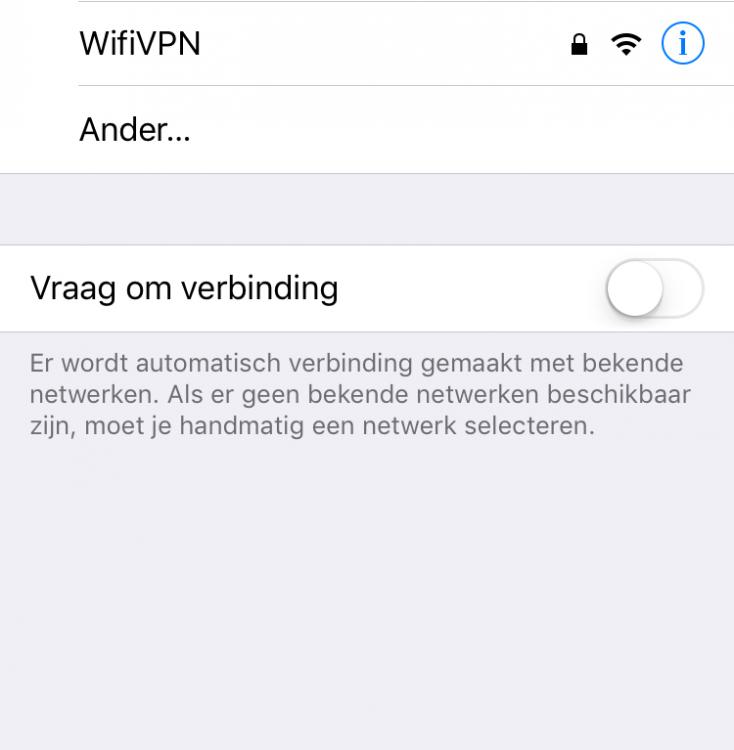
Task: Connect to the WifiVPN network
Action: 140,44
